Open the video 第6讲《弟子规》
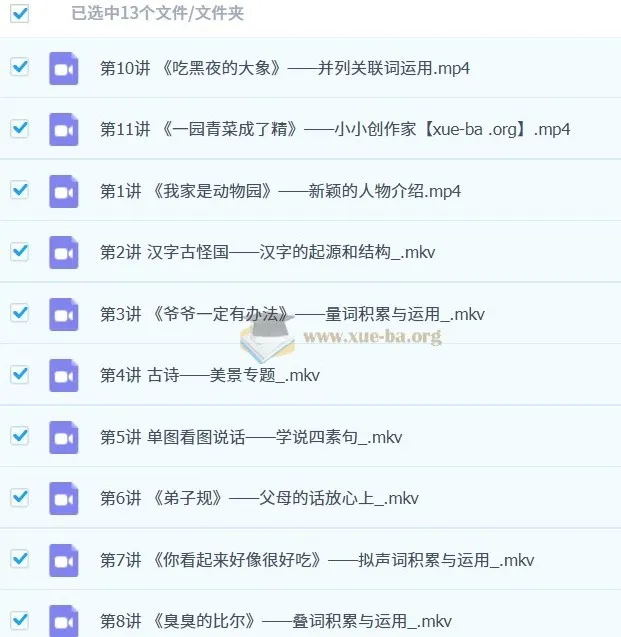The width and height of the screenshot is (621, 637). [259, 498]
